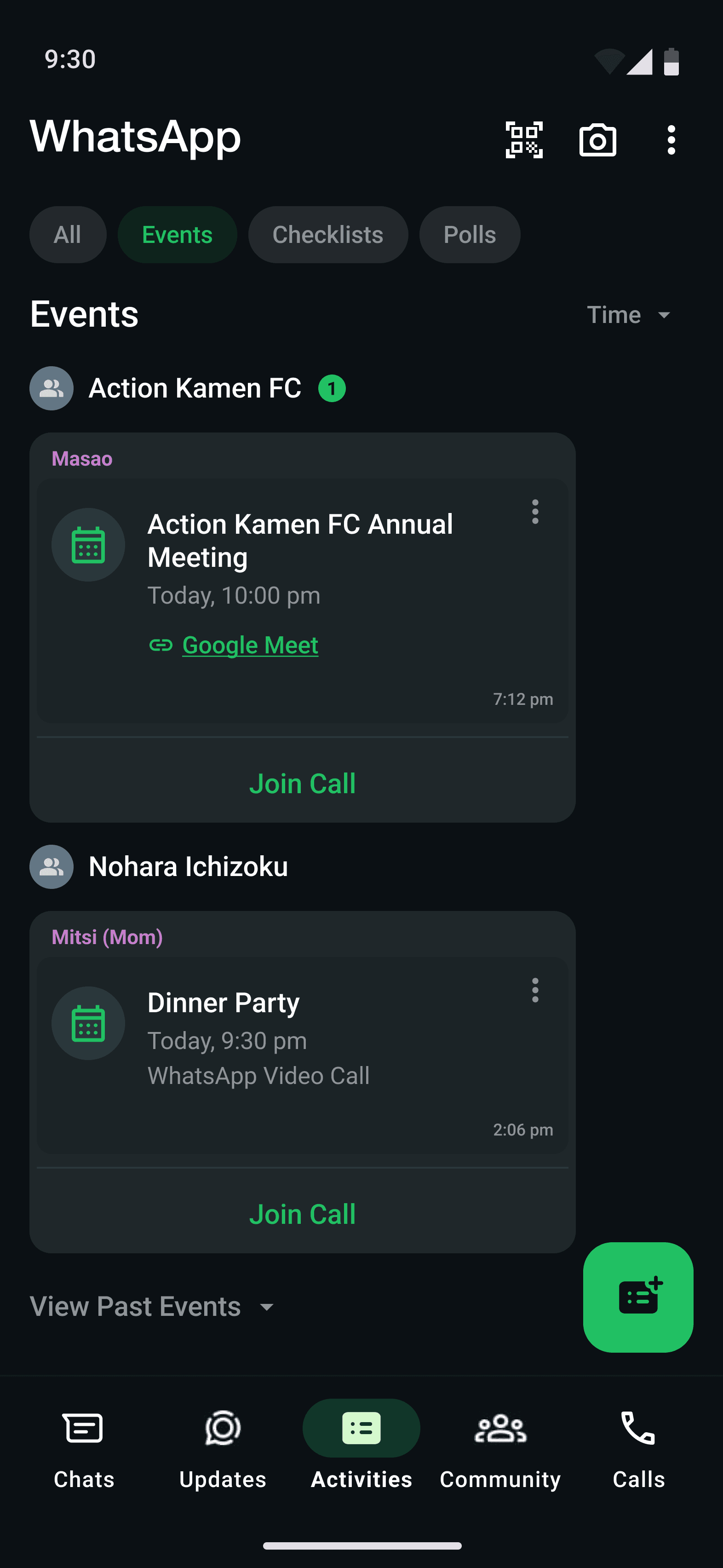Switch to the Chats tab
Screen dimensions: 723x1568
click(84, 1450)
